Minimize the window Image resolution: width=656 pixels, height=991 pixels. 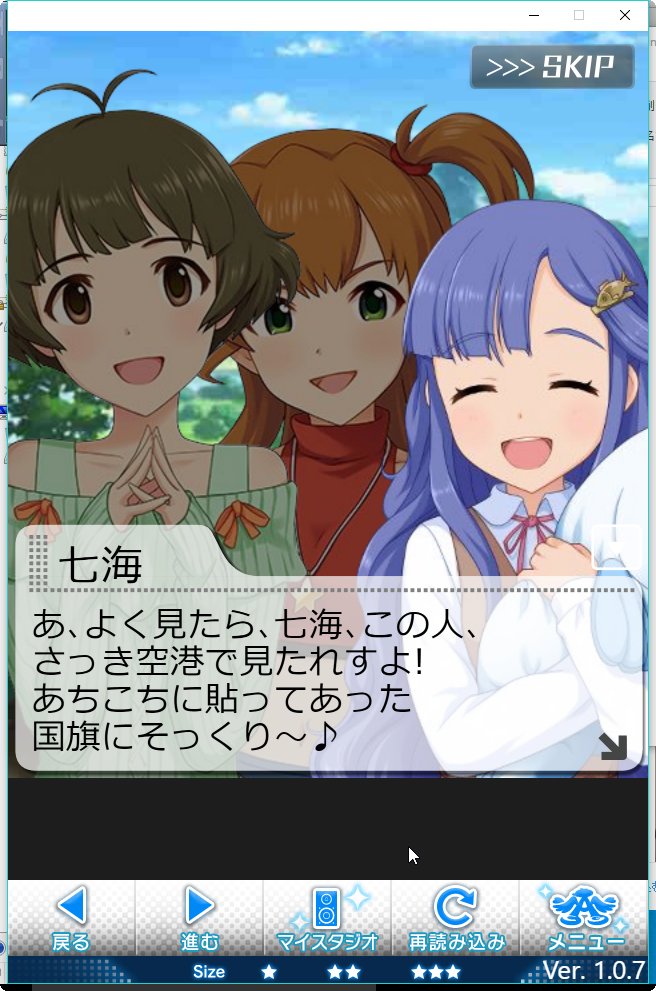click(x=536, y=15)
